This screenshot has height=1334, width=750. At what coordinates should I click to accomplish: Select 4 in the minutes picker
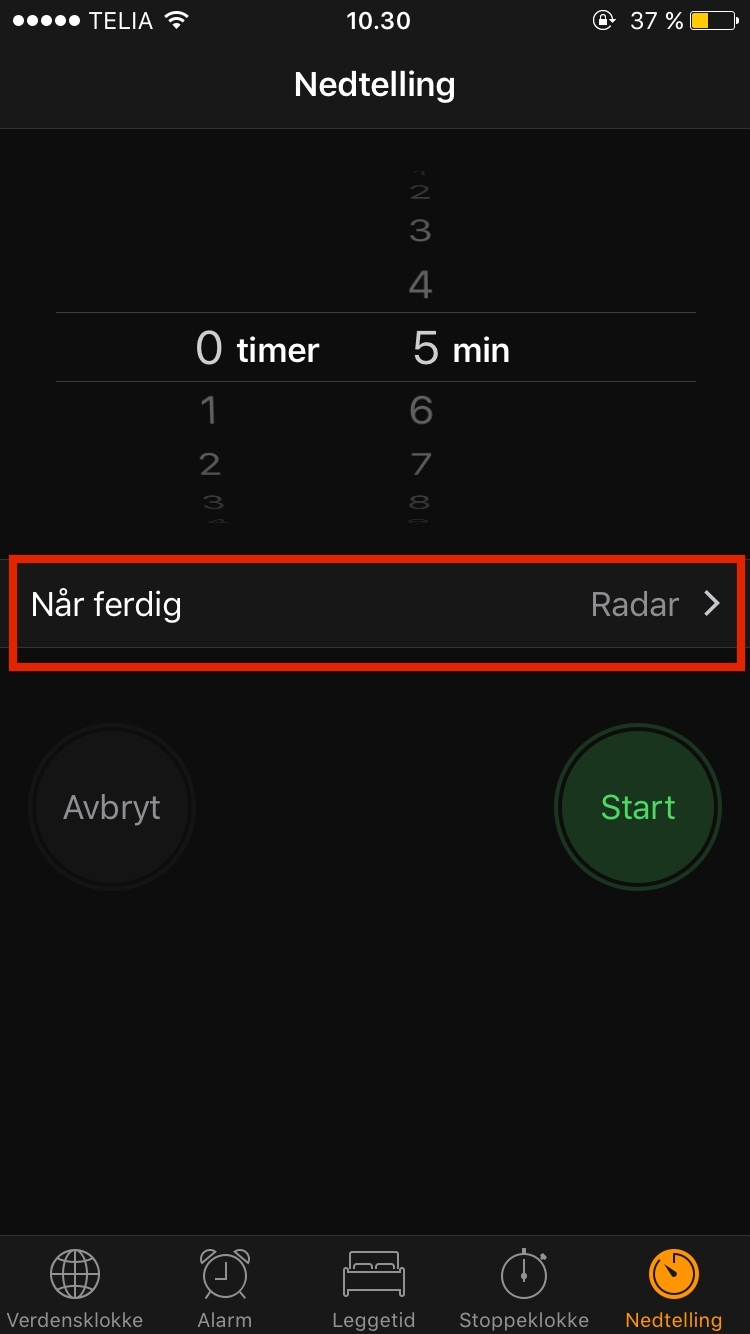(x=421, y=285)
